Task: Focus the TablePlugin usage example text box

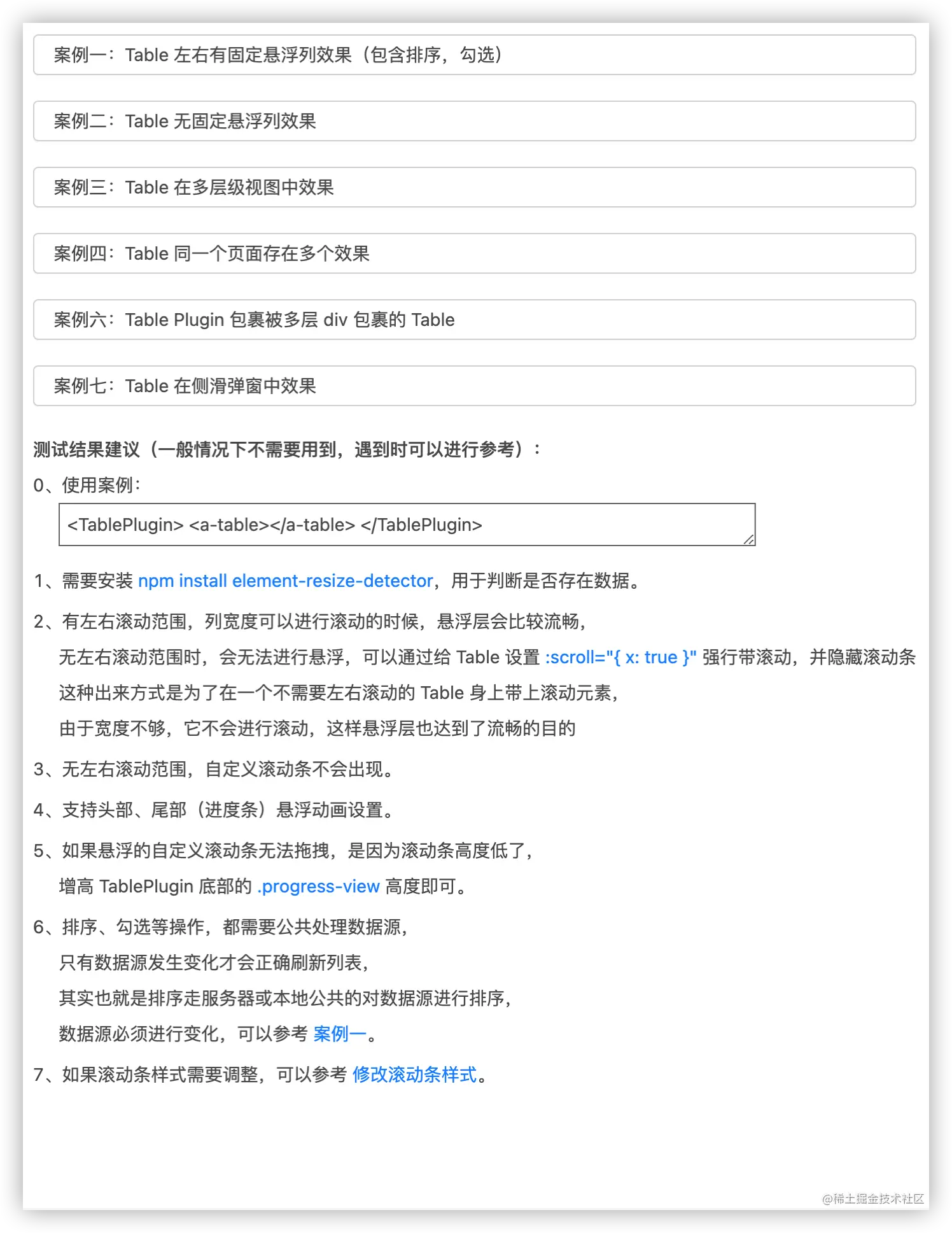Action: (x=406, y=525)
